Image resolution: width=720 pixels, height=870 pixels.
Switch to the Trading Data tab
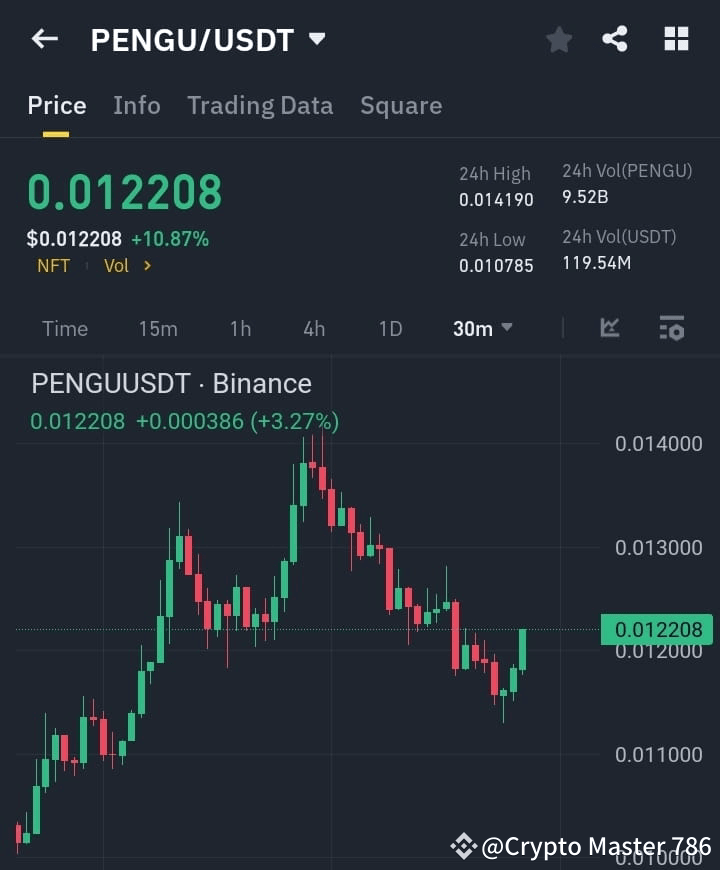260,105
